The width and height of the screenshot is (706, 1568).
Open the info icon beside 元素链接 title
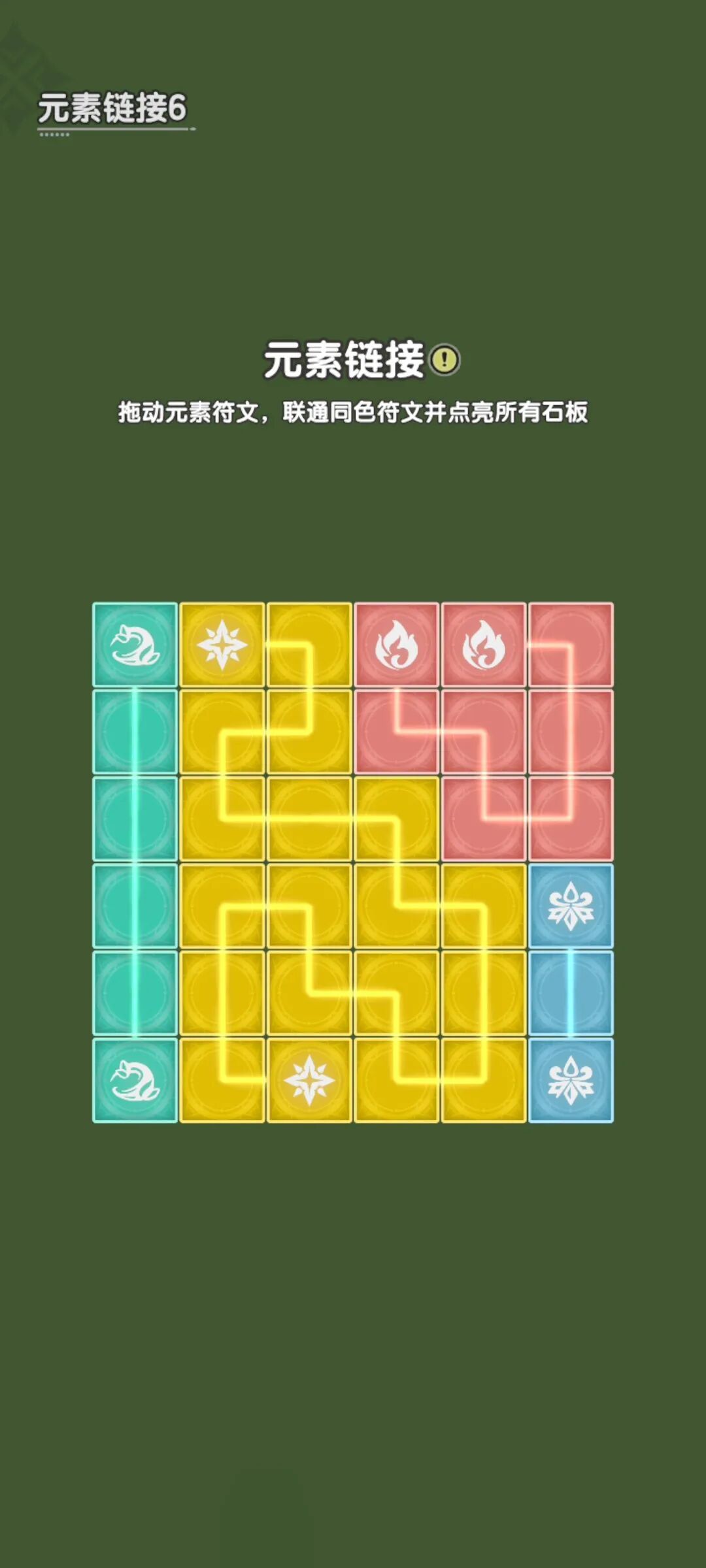click(445, 359)
